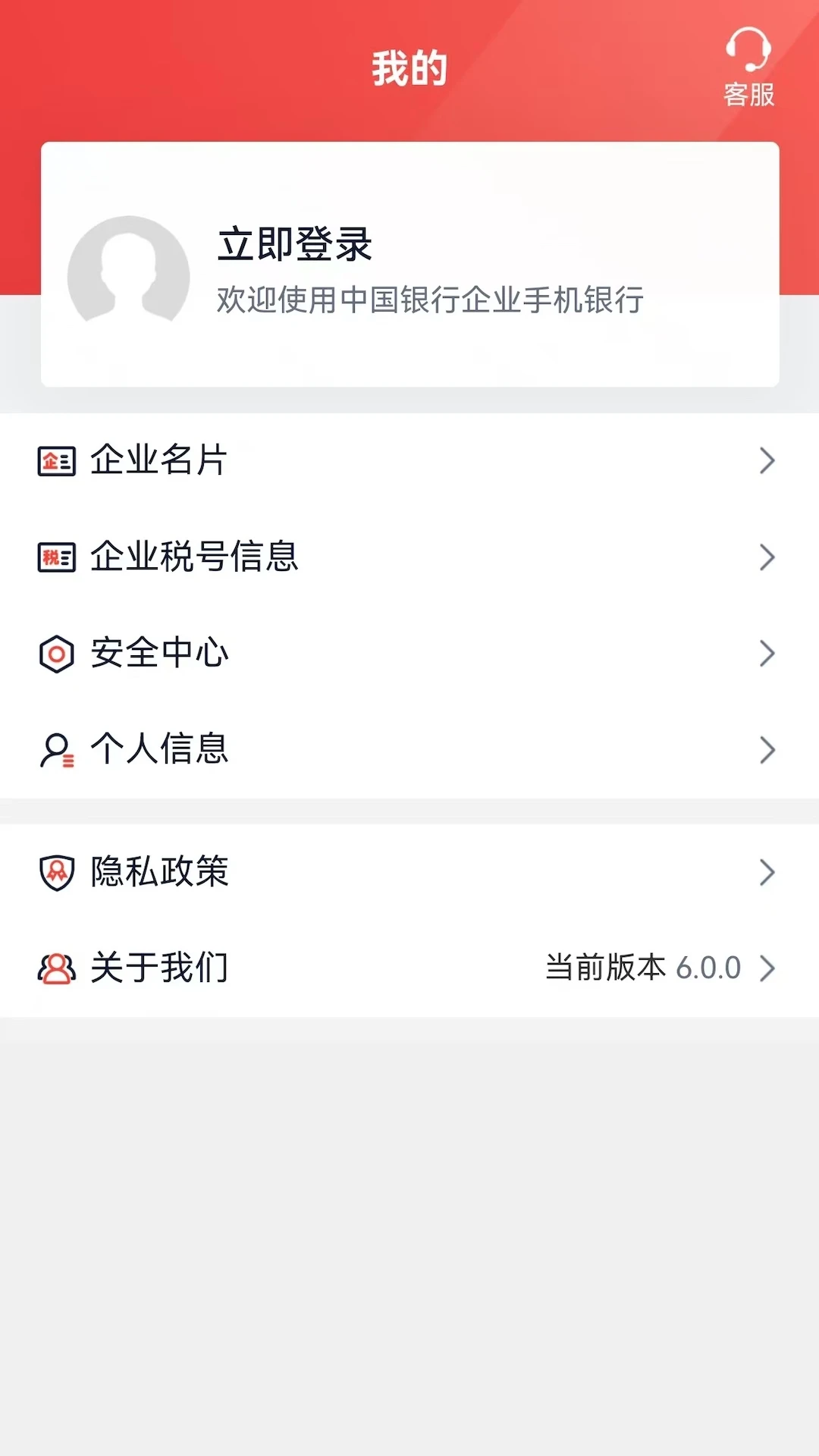The width and height of the screenshot is (819, 1456).
Task: Click the 当前版本 6.0.0 version text
Action: pyautogui.click(x=643, y=968)
